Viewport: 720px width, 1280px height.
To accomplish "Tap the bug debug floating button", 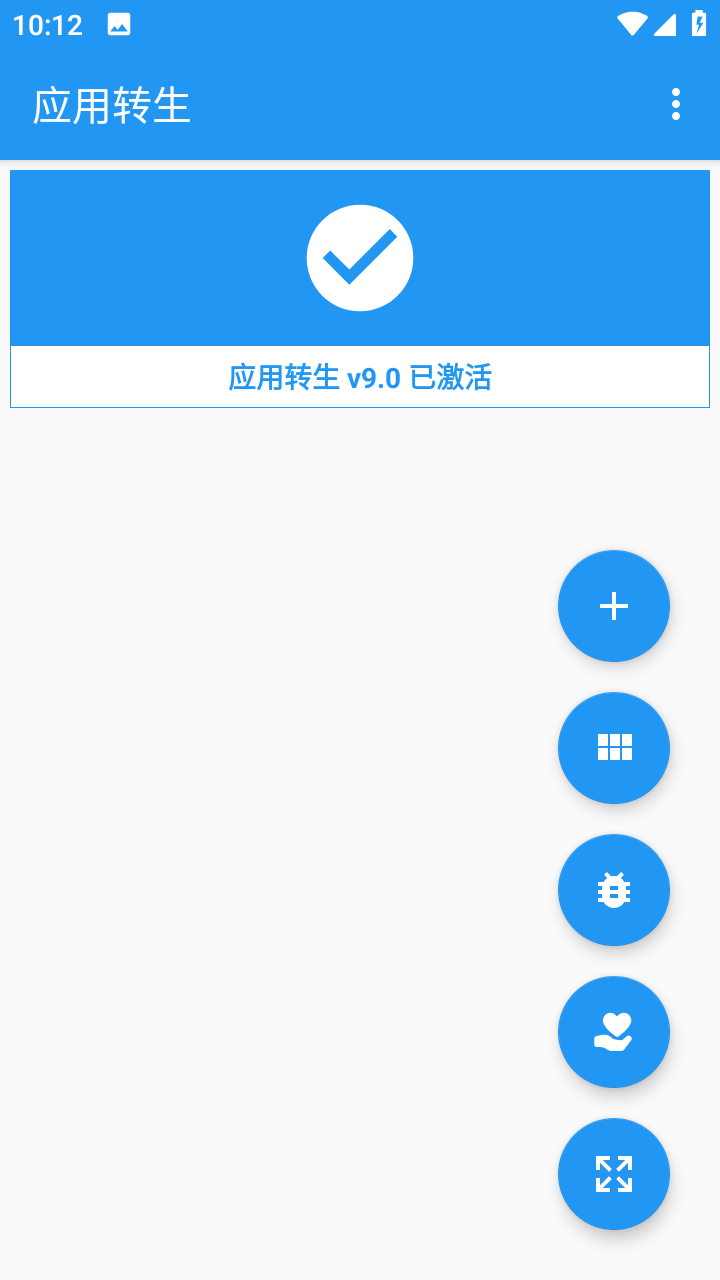I will coord(613,890).
